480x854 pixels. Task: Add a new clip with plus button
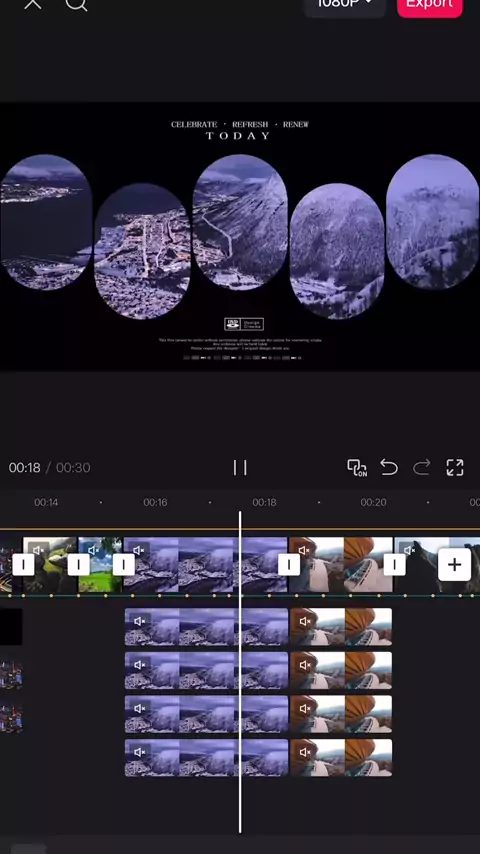tap(454, 565)
